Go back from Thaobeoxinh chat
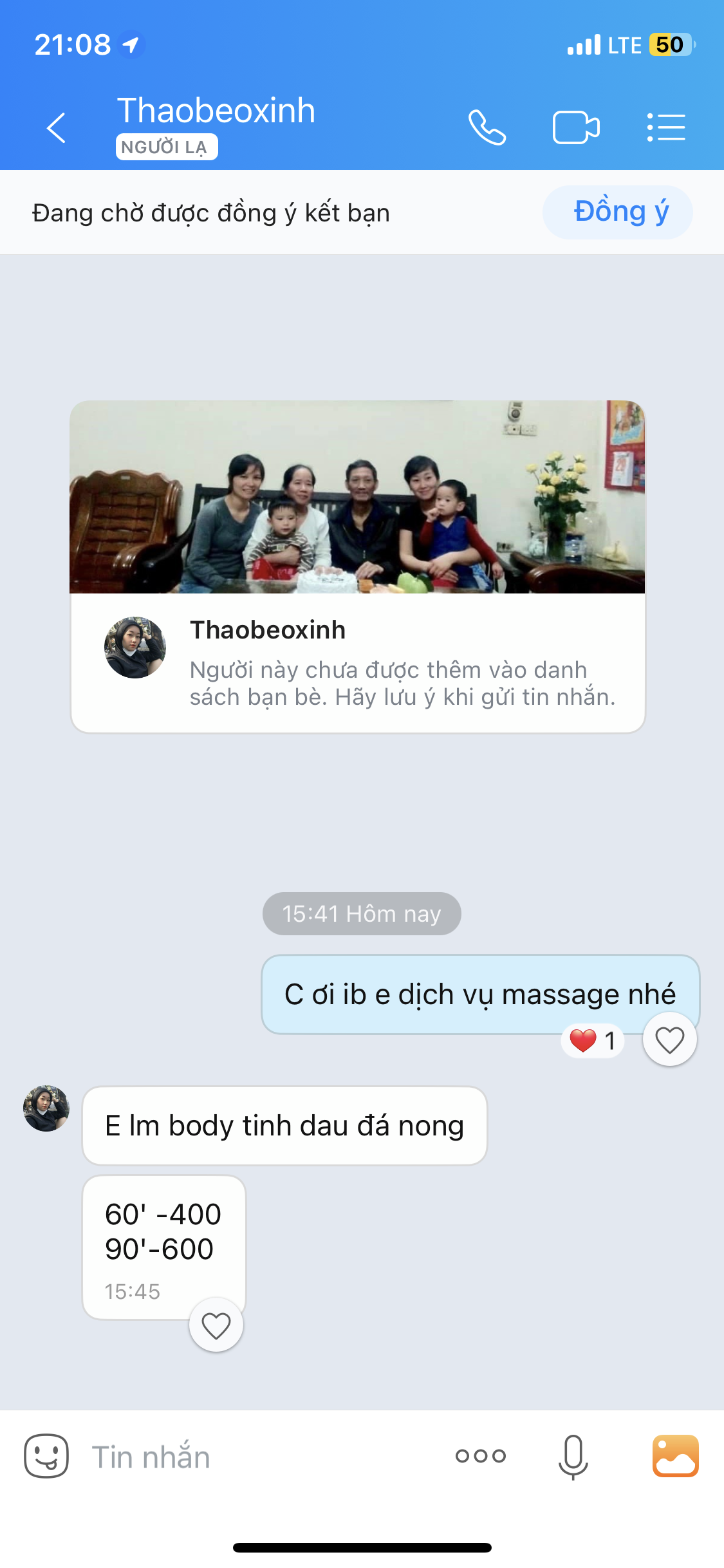This screenshot has height=1568, width=724. (57, 127)
